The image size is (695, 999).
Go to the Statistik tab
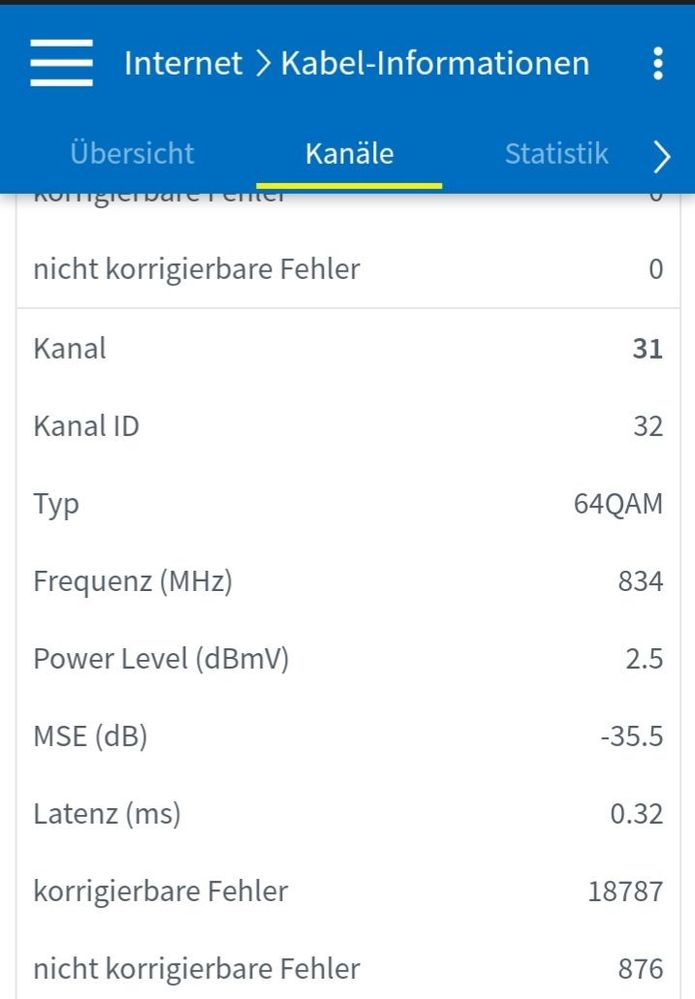556,153
